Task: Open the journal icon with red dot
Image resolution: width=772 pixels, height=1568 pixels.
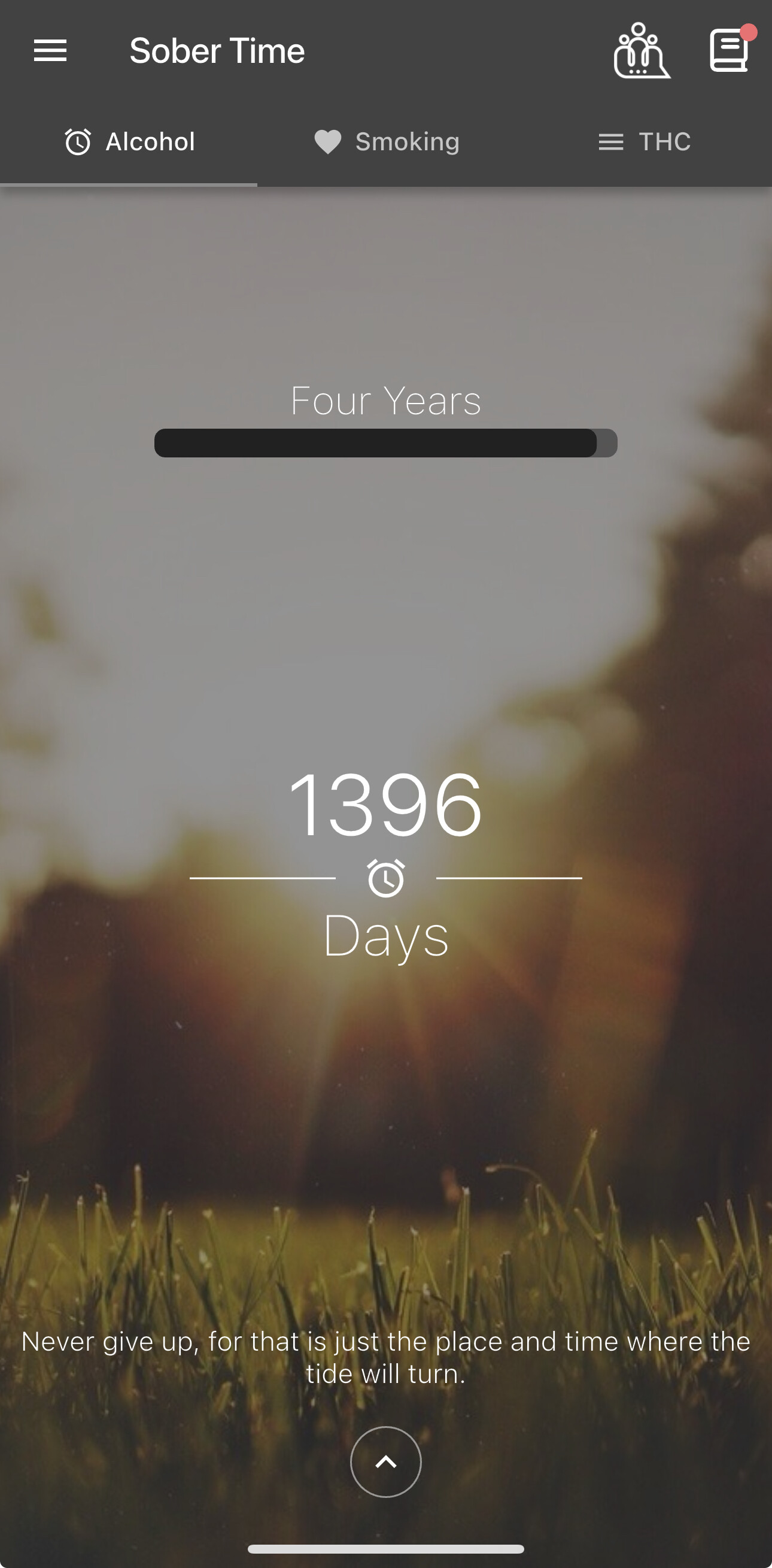Action: point(730,51)
